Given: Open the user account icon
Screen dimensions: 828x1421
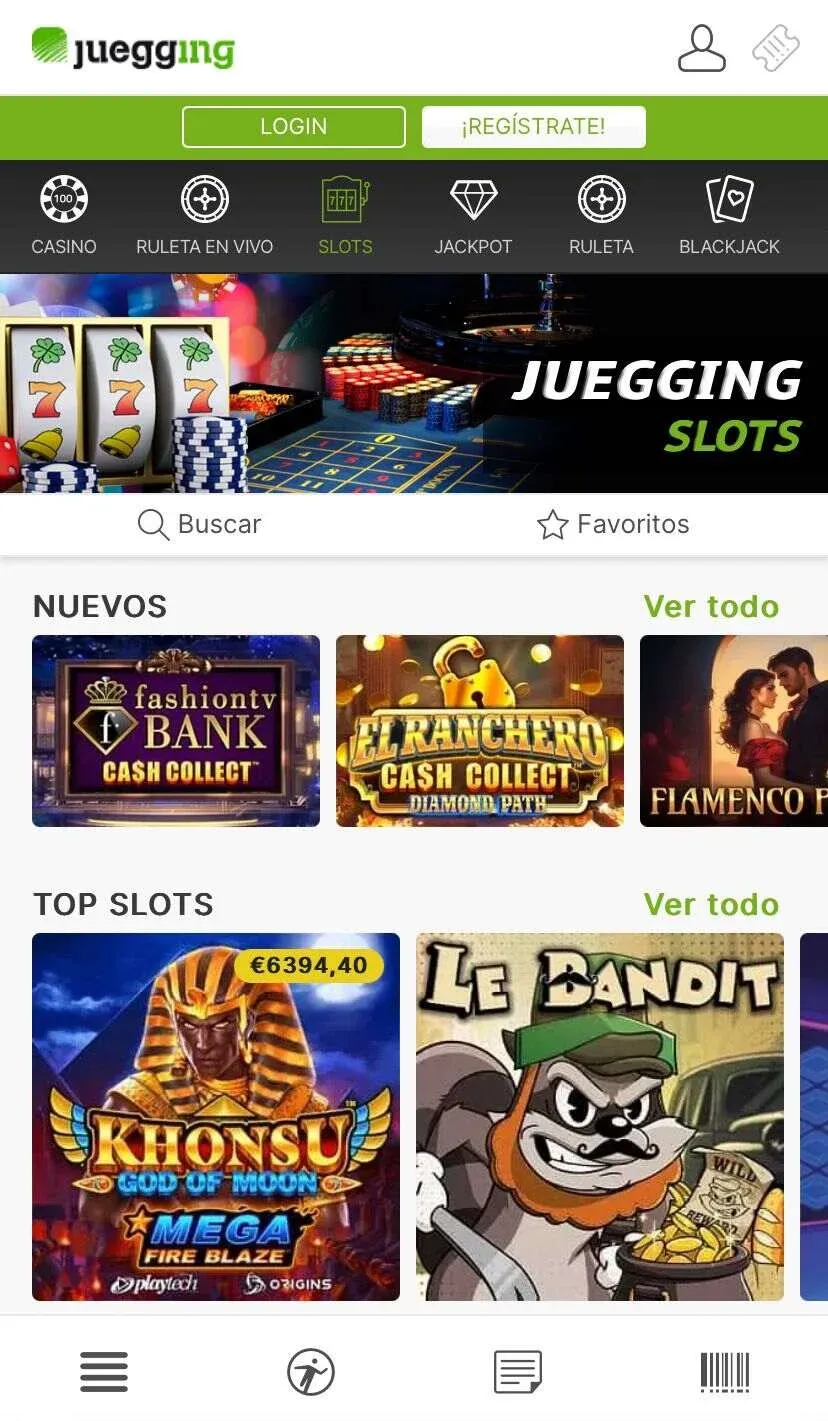Looking at the screenshot, I should click(x=702, y=48).
